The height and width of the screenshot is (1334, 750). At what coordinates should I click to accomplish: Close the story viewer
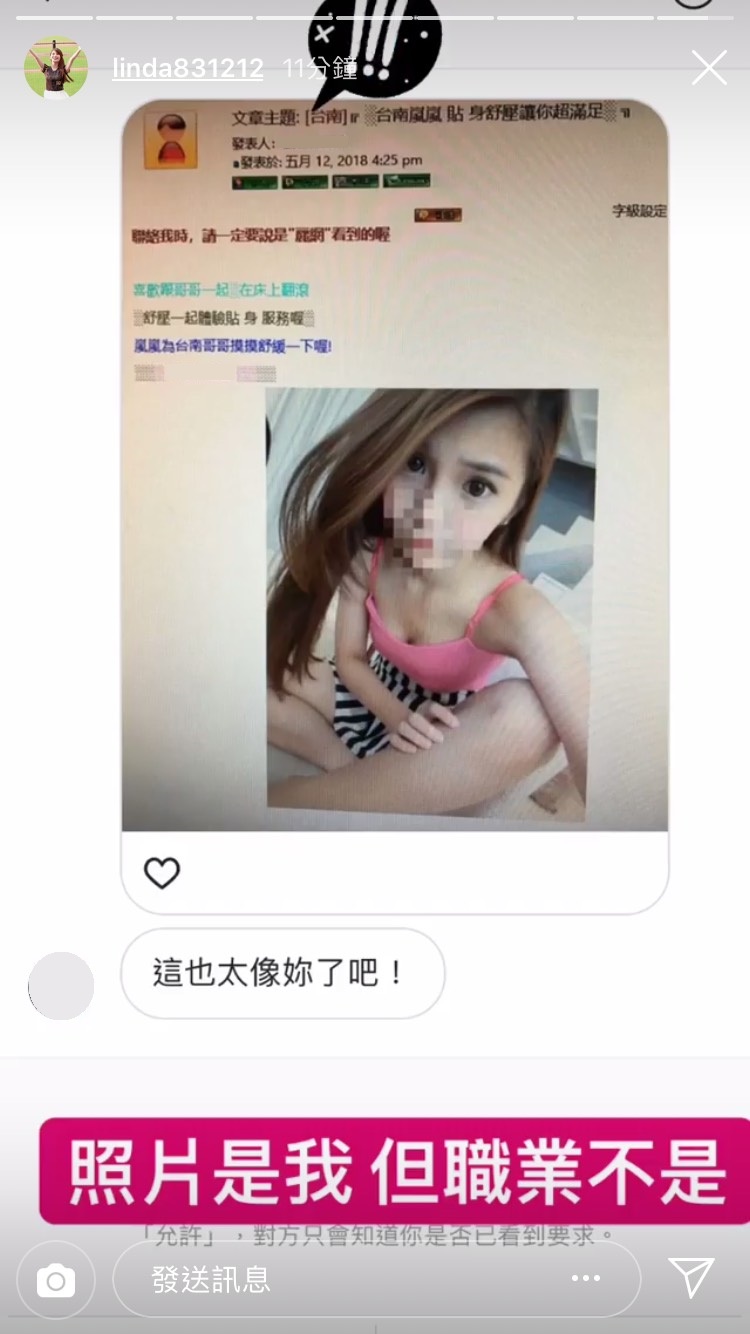[709, 68]
